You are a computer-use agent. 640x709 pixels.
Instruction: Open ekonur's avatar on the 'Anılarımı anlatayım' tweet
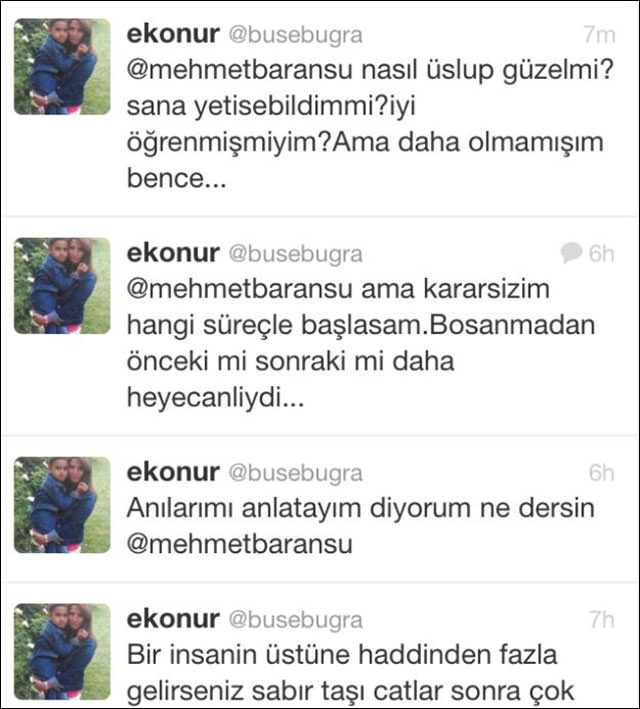click(62, 504)
